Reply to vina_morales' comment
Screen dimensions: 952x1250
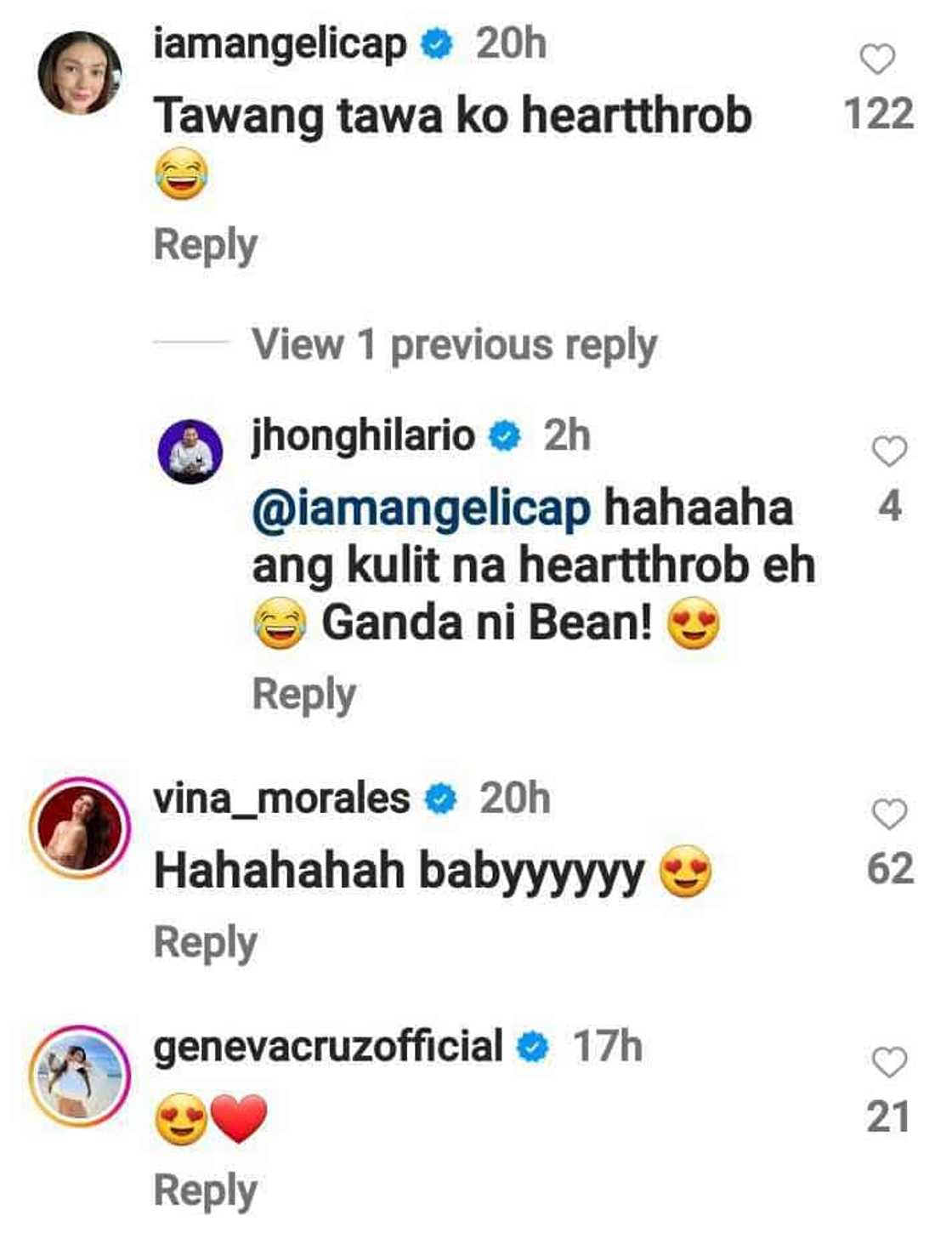(205, 943)
